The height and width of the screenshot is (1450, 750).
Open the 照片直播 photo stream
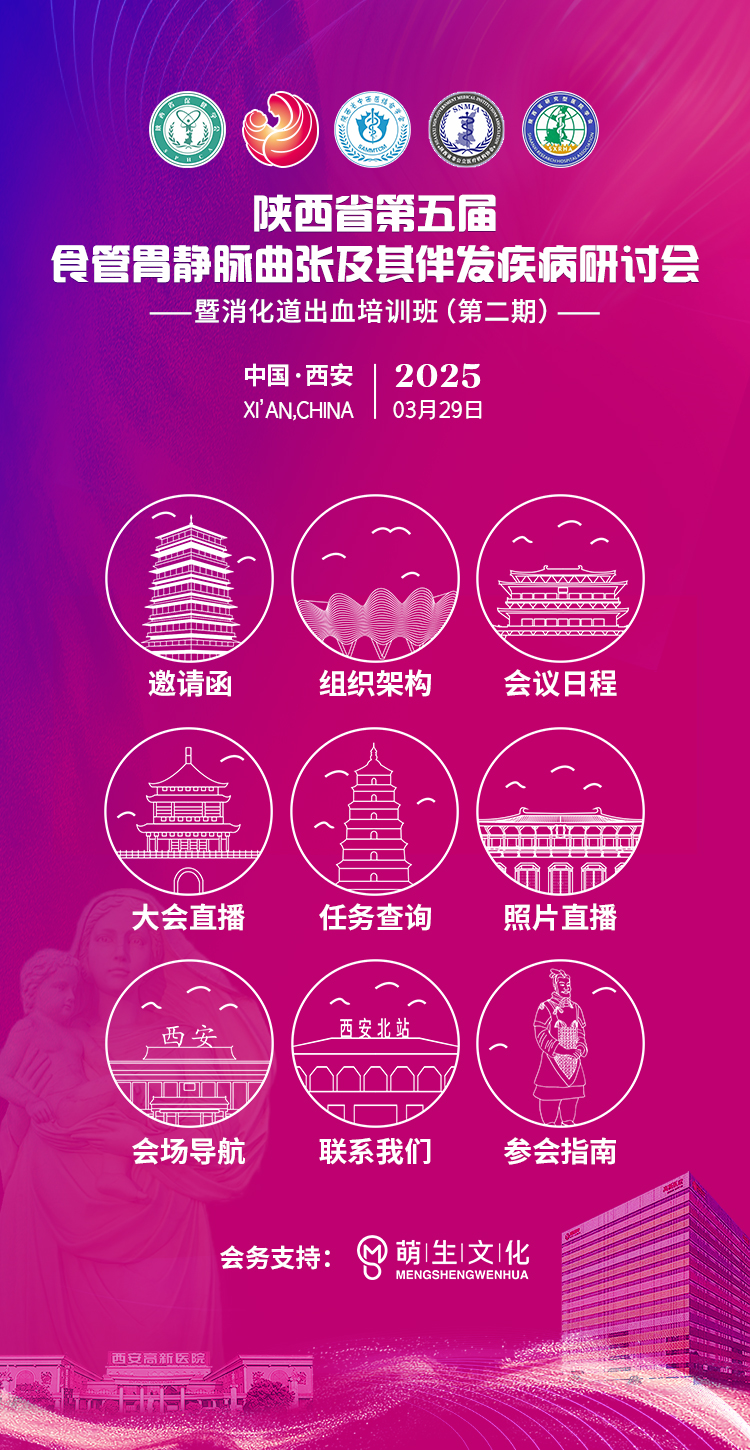point(560,831)
